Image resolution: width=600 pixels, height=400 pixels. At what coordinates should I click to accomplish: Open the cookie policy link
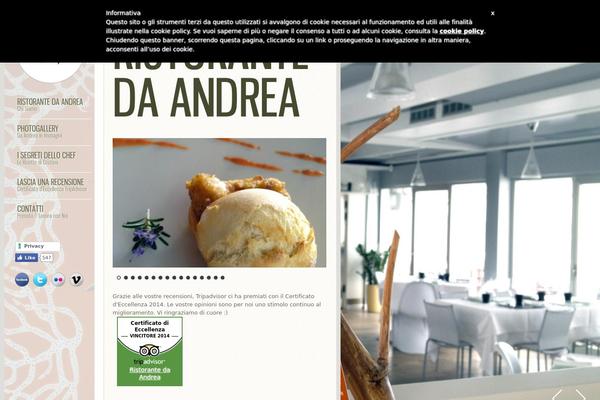[x=462, y=31]
